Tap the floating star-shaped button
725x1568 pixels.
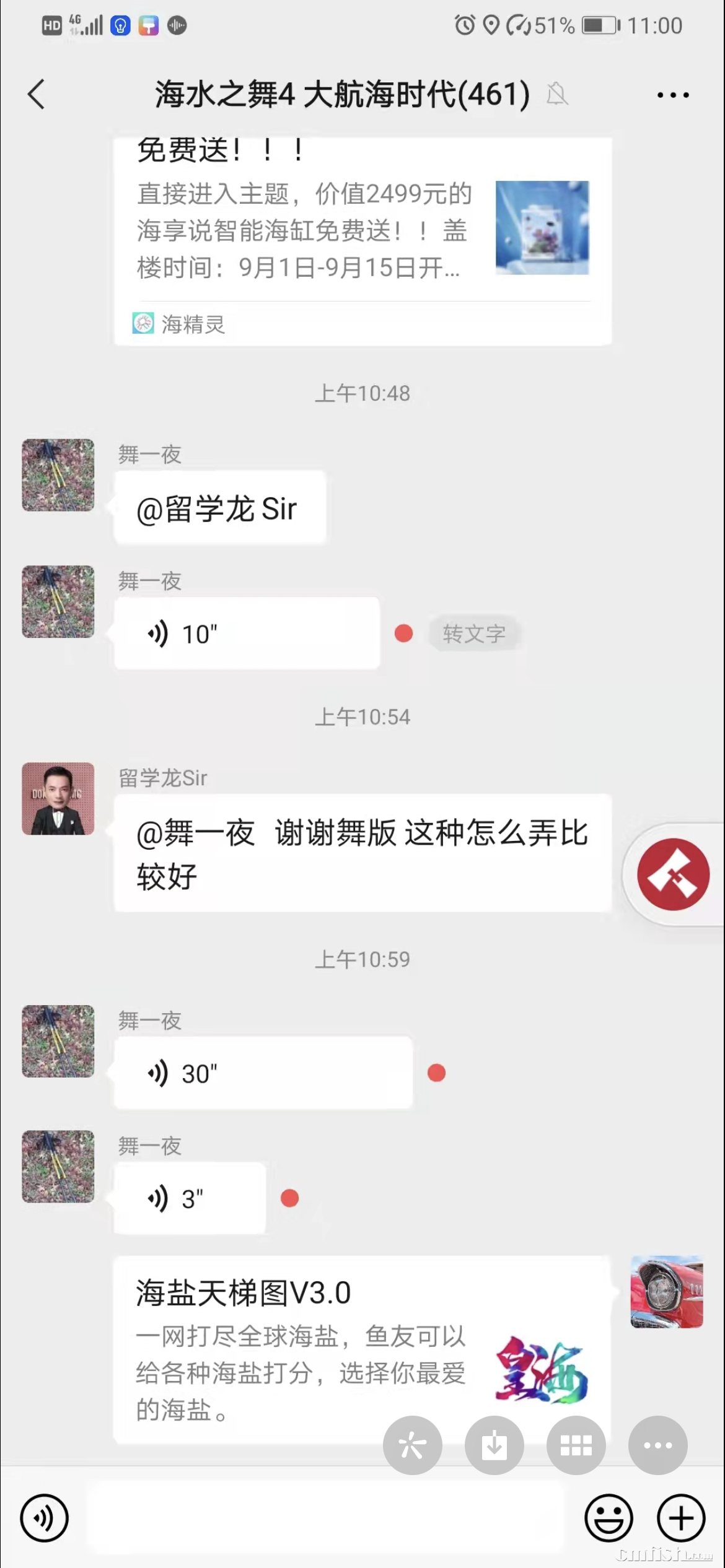412,1445
